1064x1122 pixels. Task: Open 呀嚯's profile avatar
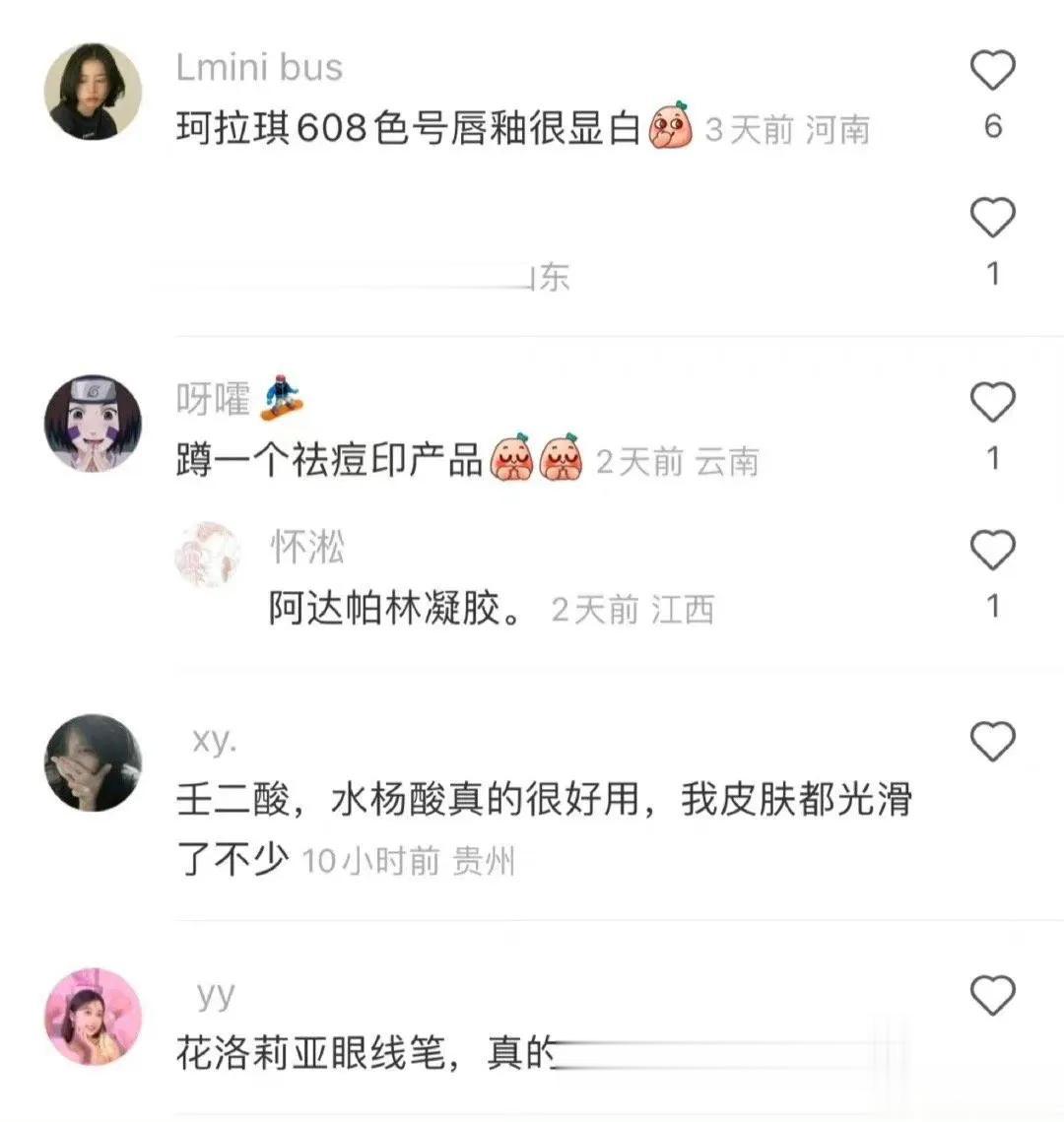pos(94,423)
